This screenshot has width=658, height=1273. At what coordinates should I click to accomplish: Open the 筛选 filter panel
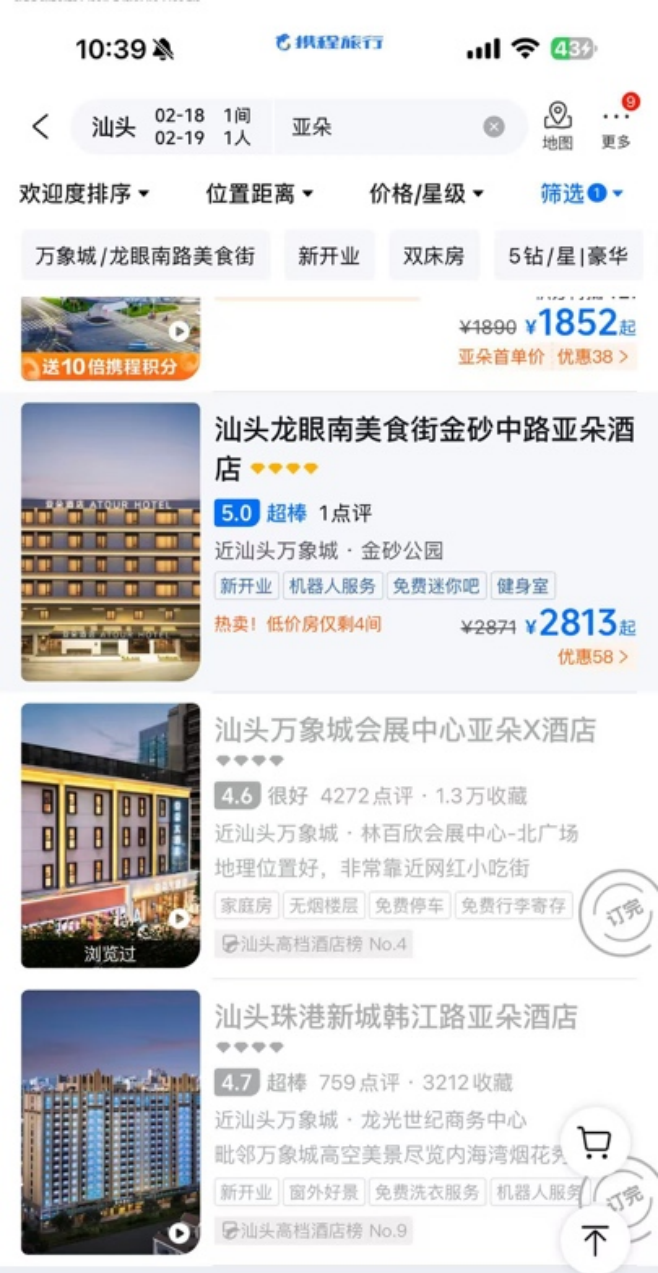tap(581, 194)
